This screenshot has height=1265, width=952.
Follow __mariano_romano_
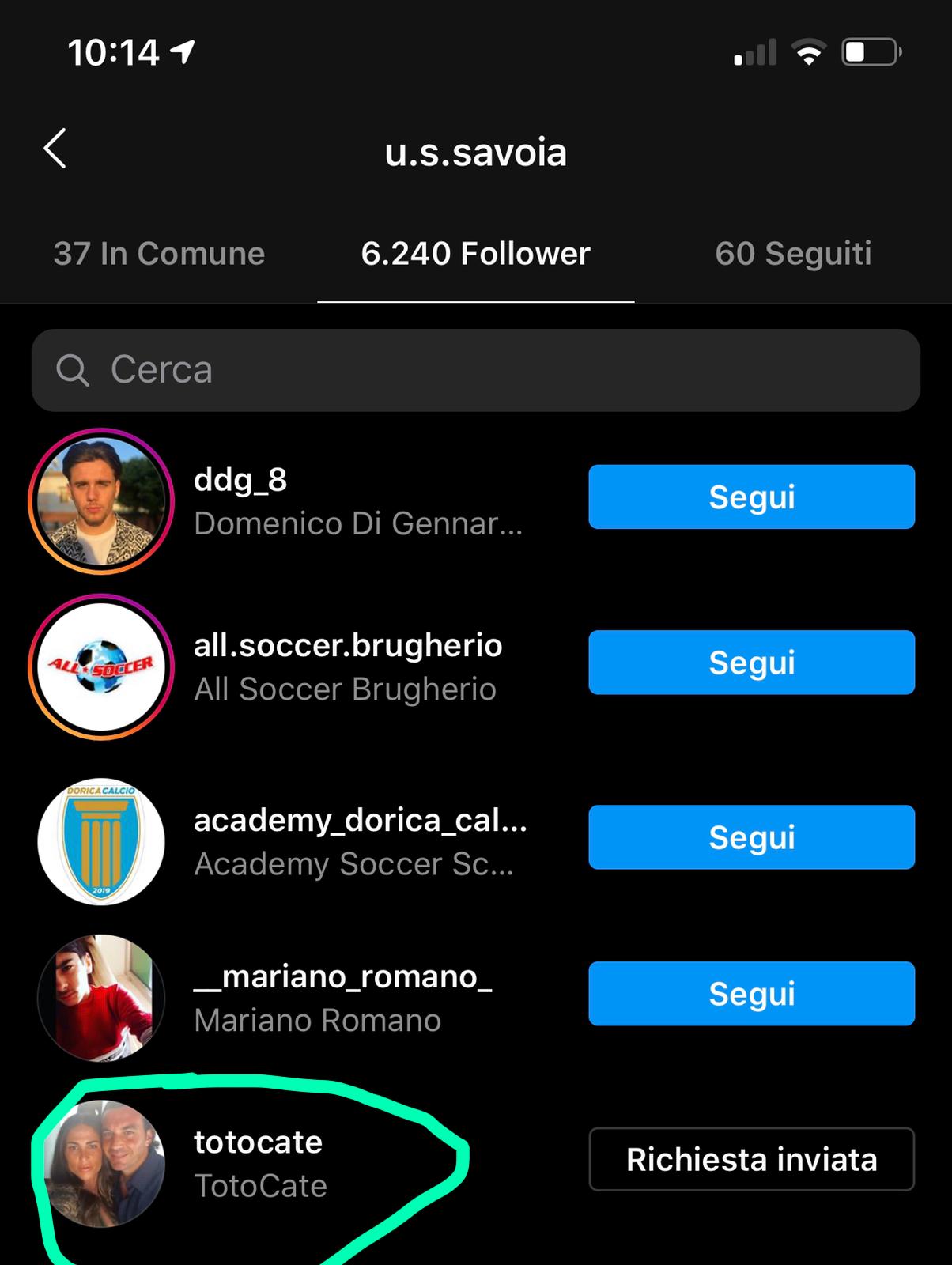click(751, 994)
